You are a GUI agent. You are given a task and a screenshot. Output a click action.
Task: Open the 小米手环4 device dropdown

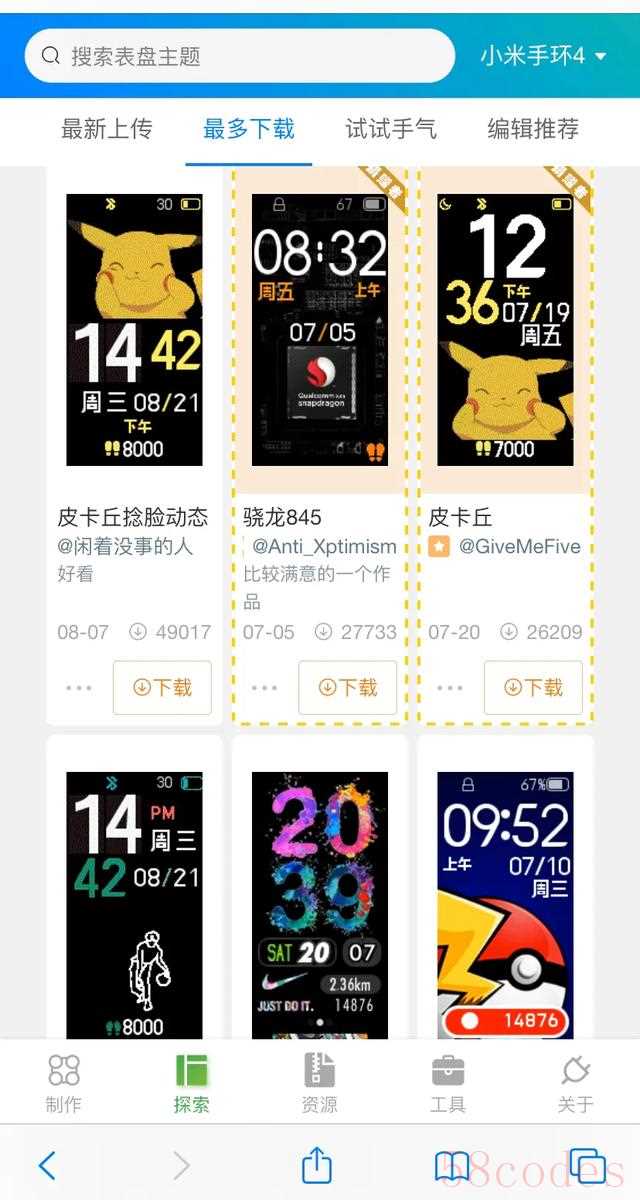542,56
